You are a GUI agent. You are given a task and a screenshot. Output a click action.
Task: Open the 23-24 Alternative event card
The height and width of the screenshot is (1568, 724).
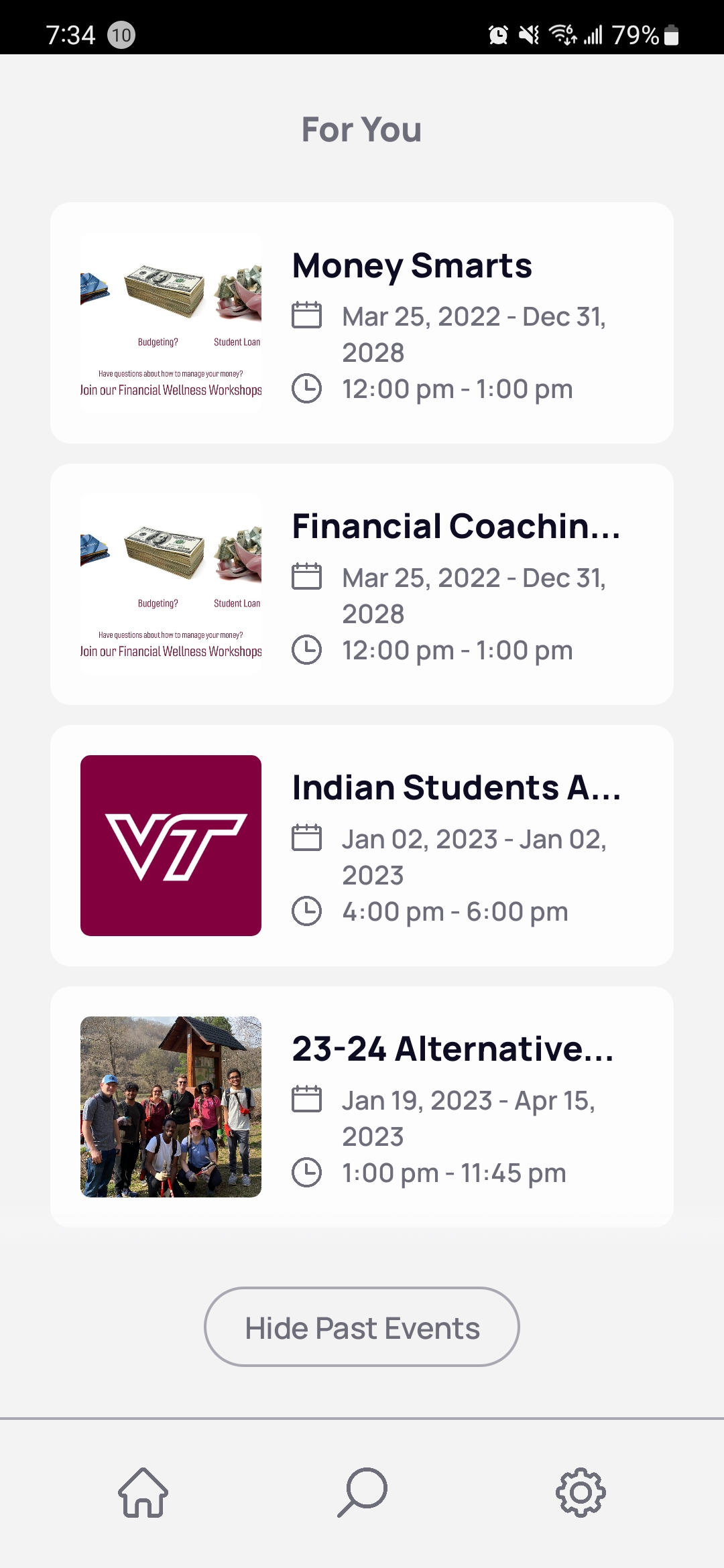[362, 1106]
